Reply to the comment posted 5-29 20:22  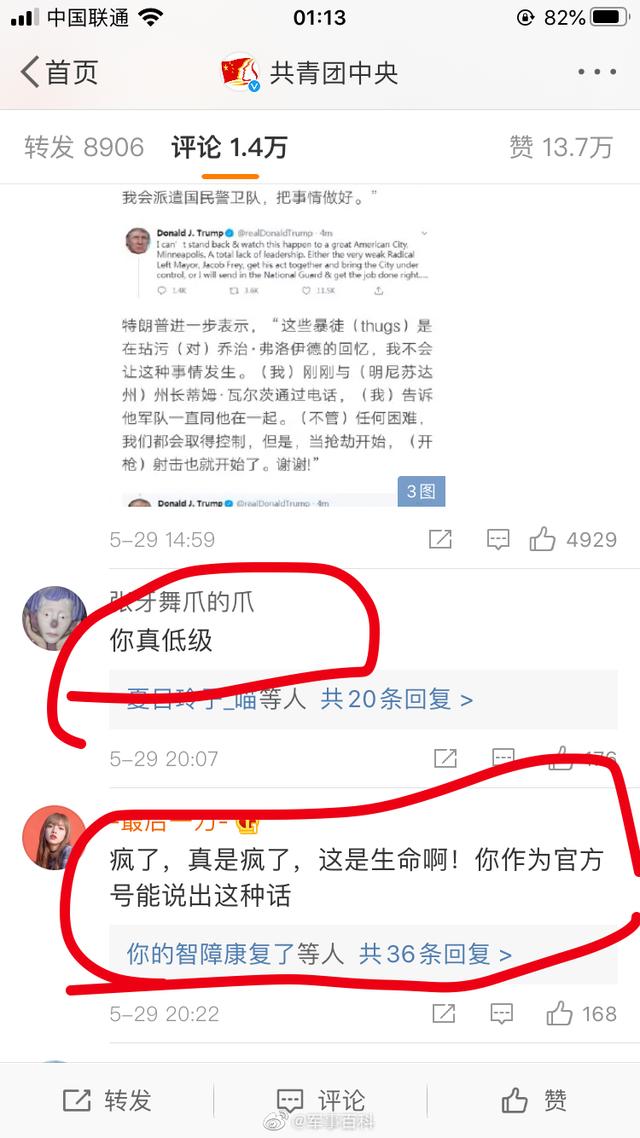pyautogui.click(x=502, y=1014)
